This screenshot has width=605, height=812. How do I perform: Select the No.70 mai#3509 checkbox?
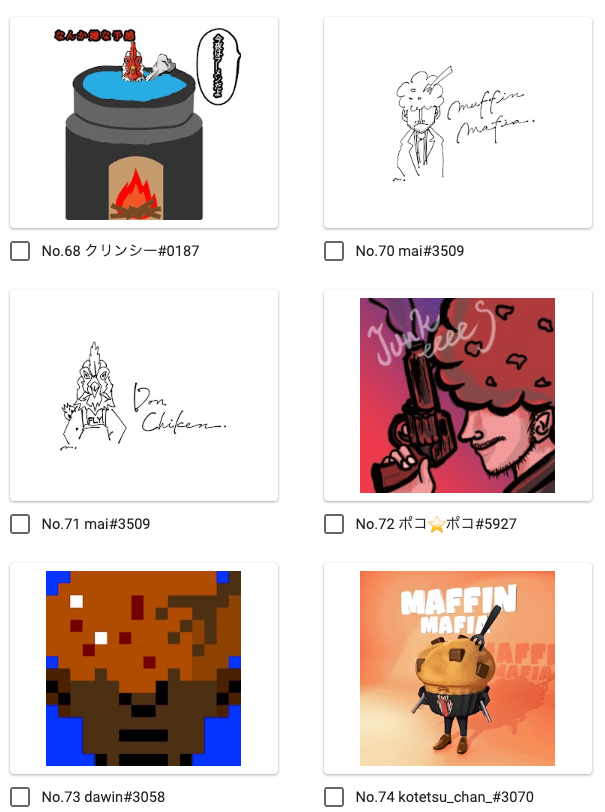334,251
